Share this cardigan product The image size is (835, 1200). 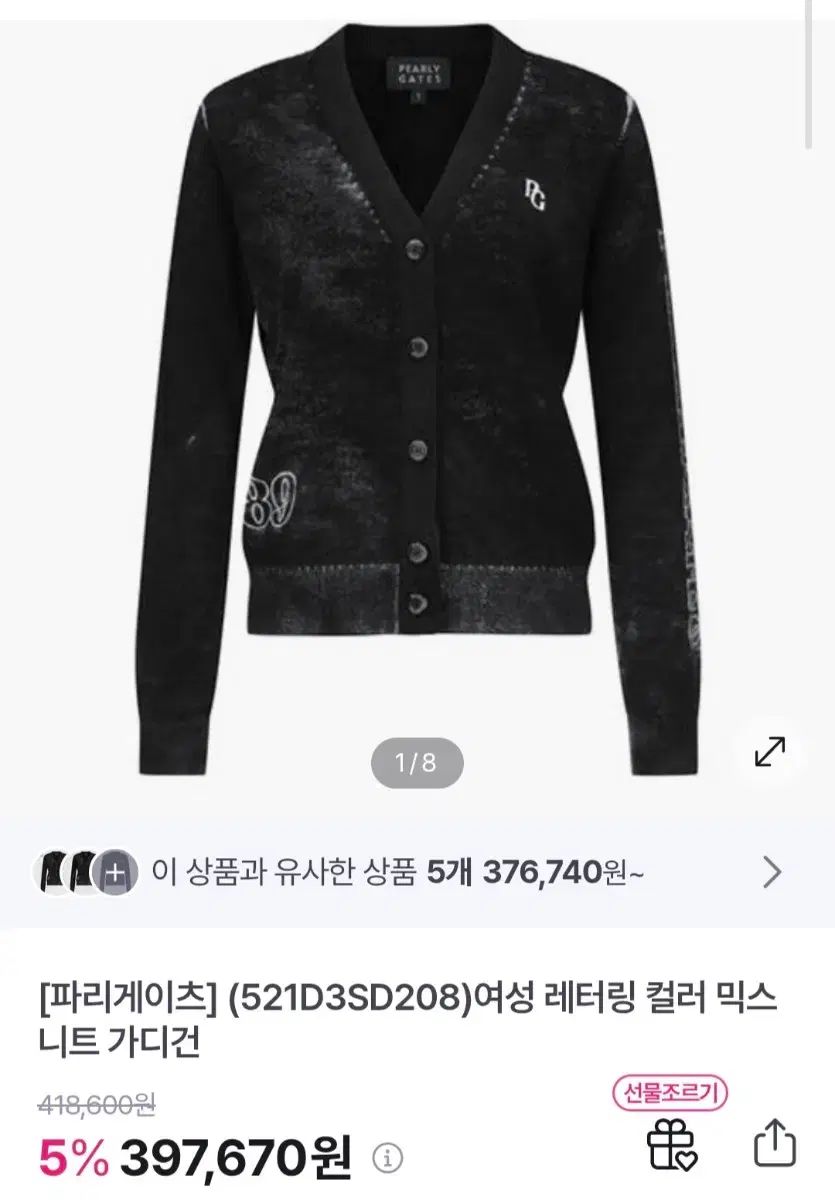pos(774,1141)
